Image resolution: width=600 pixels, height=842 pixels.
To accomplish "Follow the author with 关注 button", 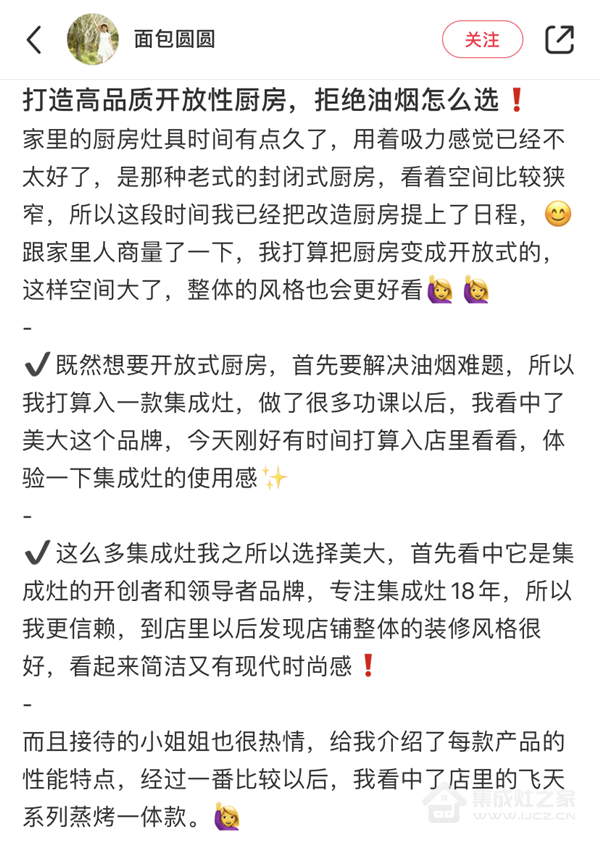I will pos(482,40).
